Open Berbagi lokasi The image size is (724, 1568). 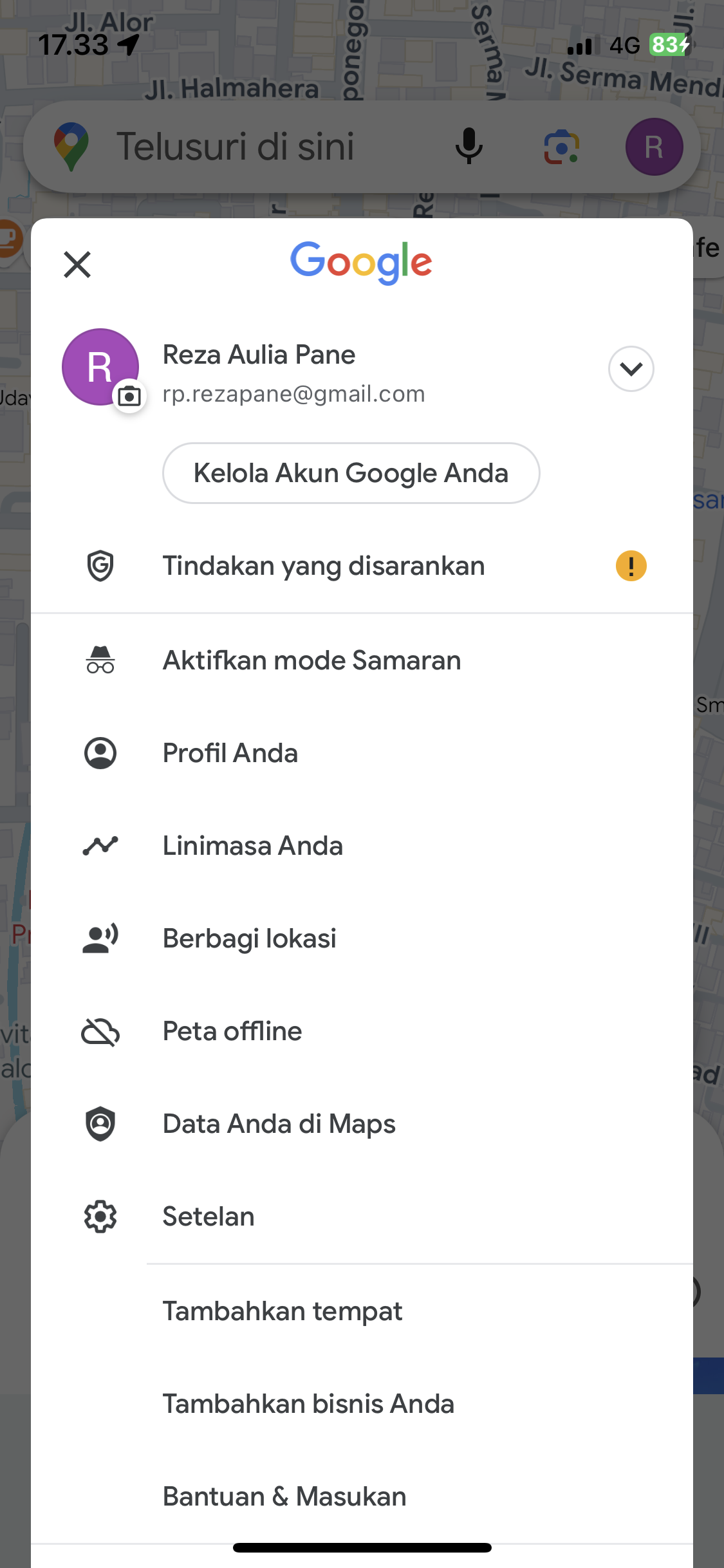coord(362,938)
